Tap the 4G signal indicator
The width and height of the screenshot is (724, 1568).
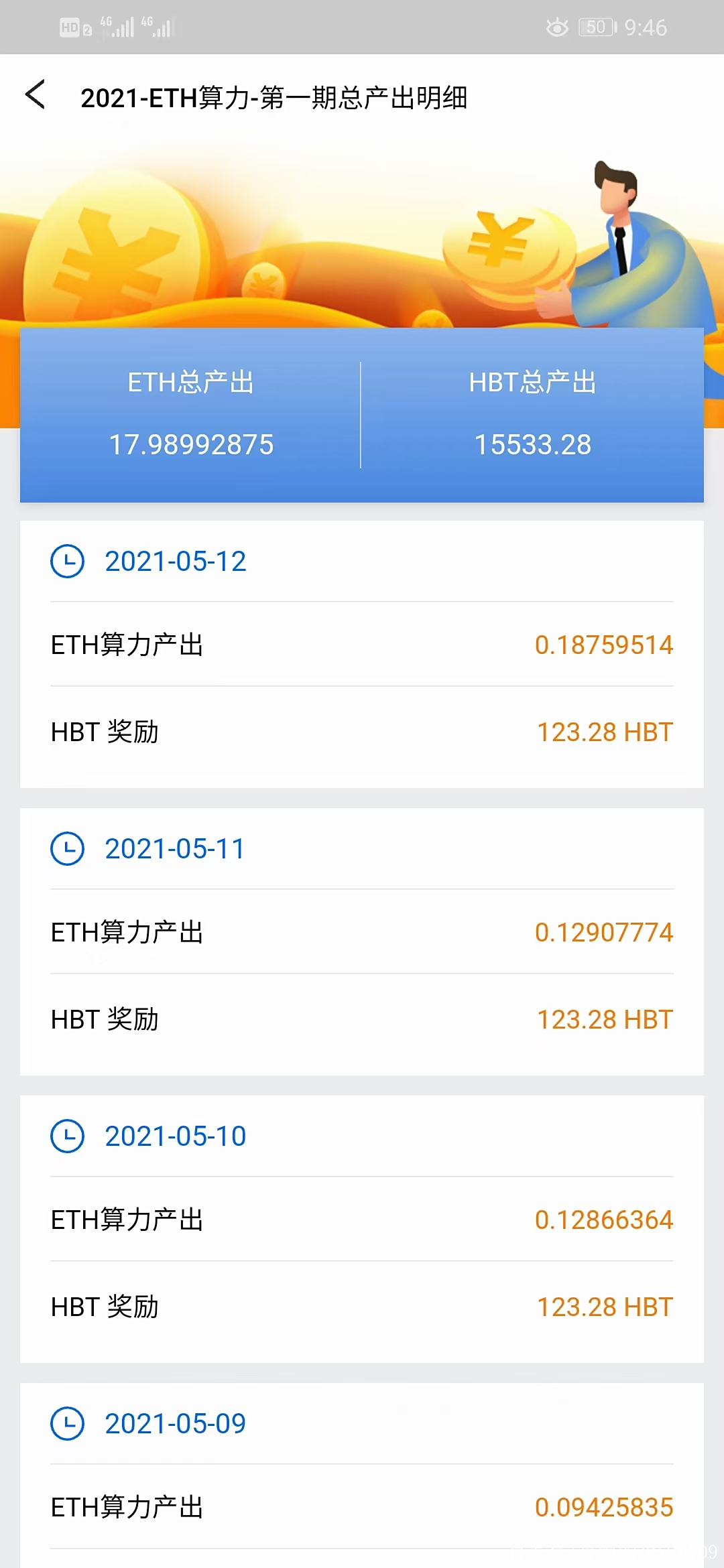tap(115, 27)
